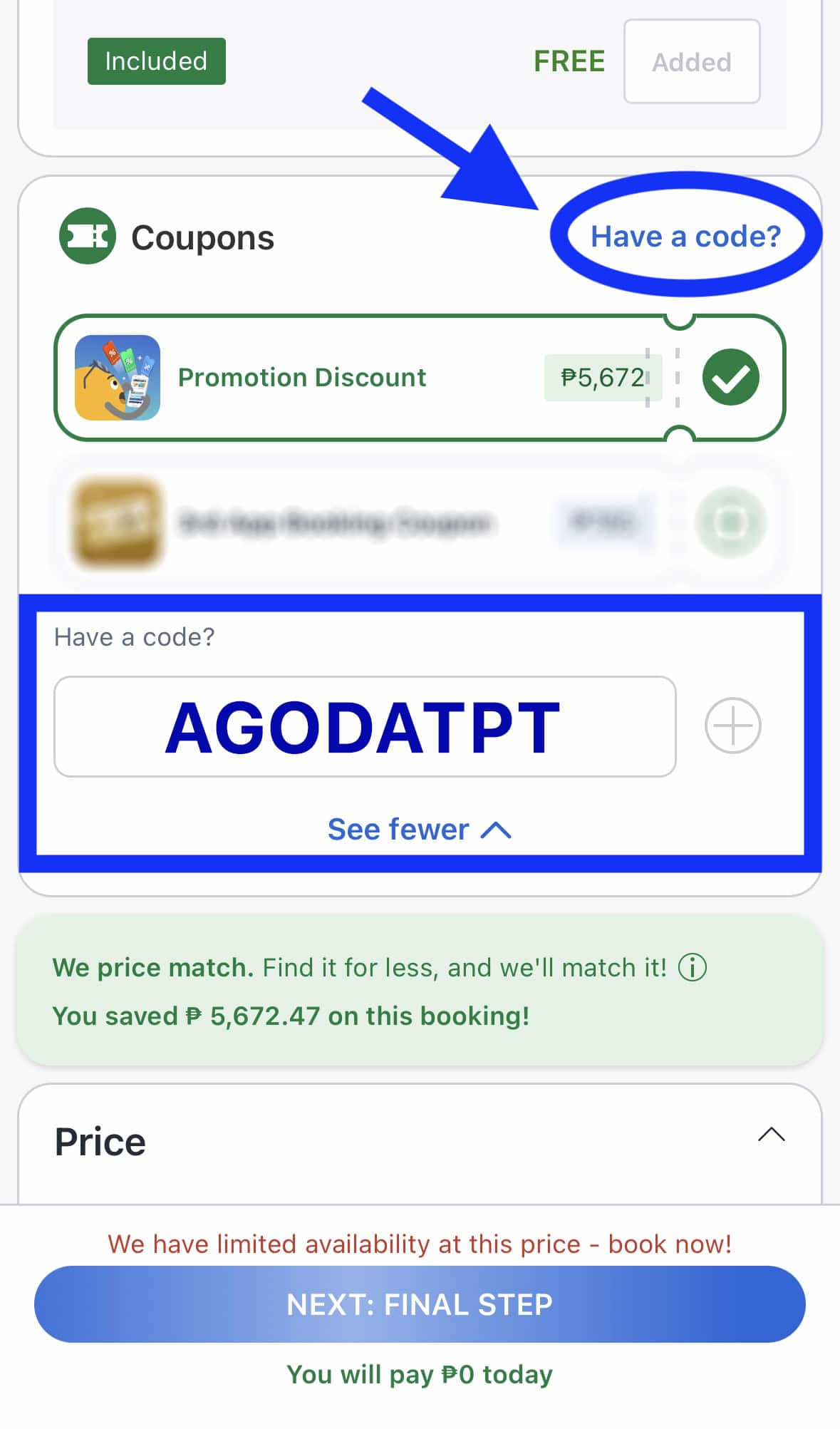Deselect the Promotion Discount coupon
Viewport: 840px width, 1429px height.
(730, 378)
